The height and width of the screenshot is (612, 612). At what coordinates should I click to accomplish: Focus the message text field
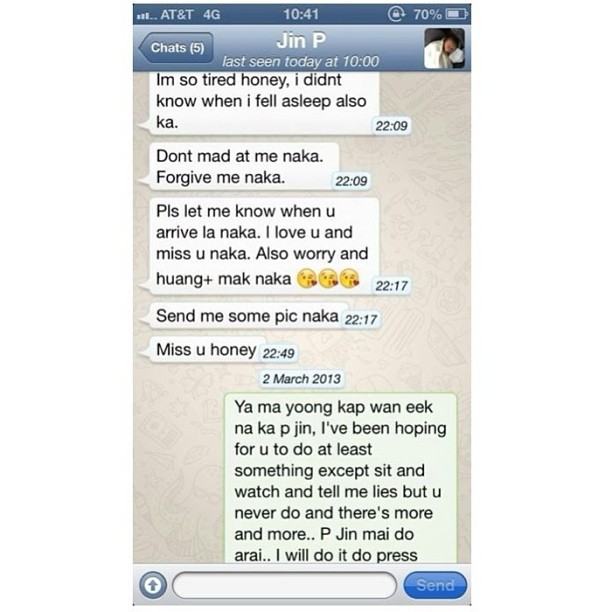(284, 585)
